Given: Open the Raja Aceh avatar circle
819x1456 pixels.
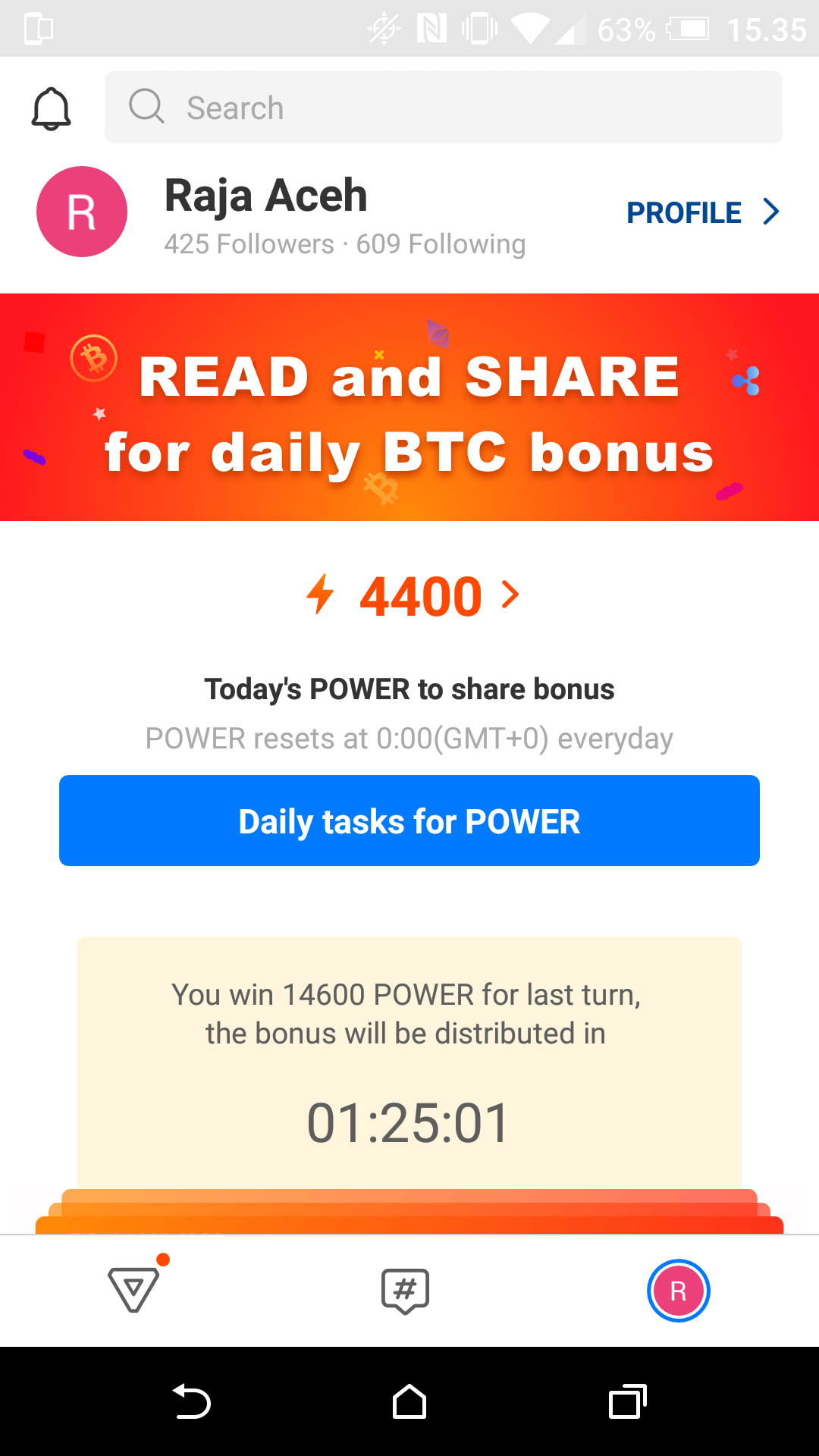Looking at the screenshot, I should coord(81,212).
